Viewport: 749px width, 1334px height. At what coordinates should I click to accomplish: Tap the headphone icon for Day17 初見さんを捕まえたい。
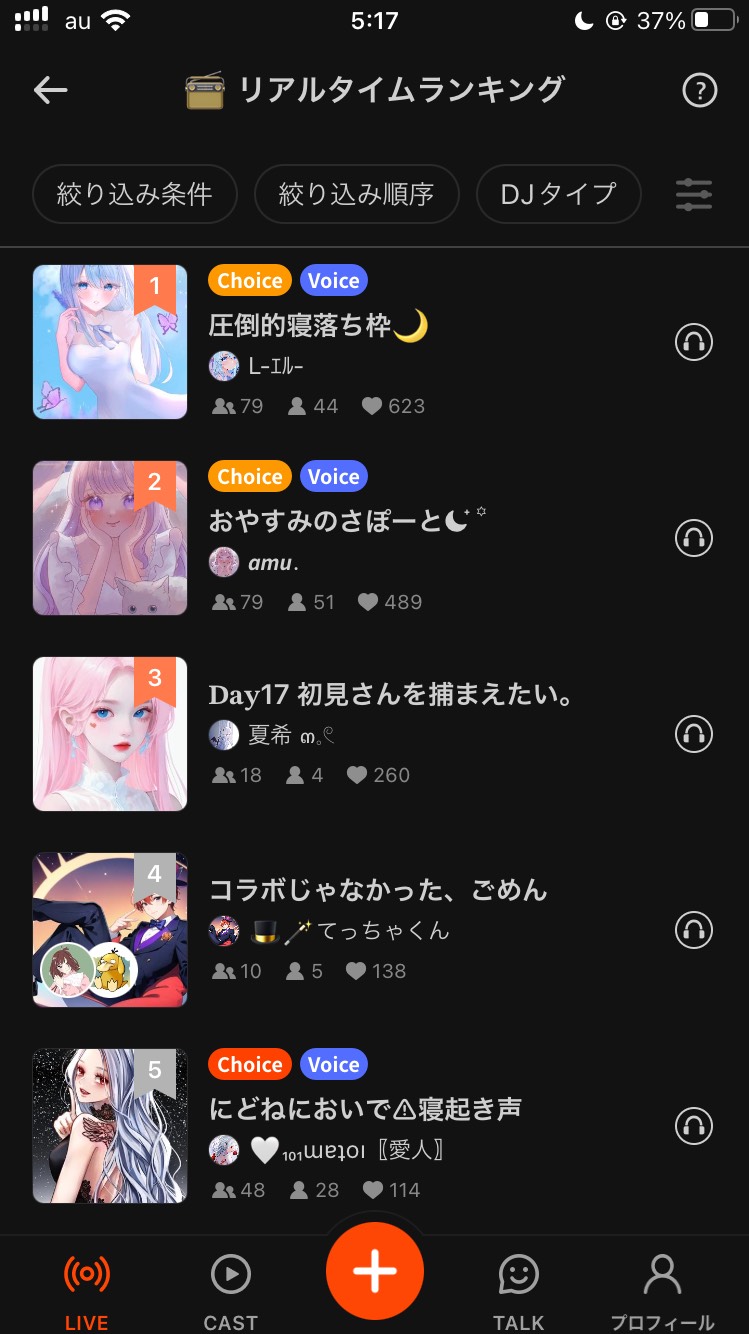[x=693, y=735]
